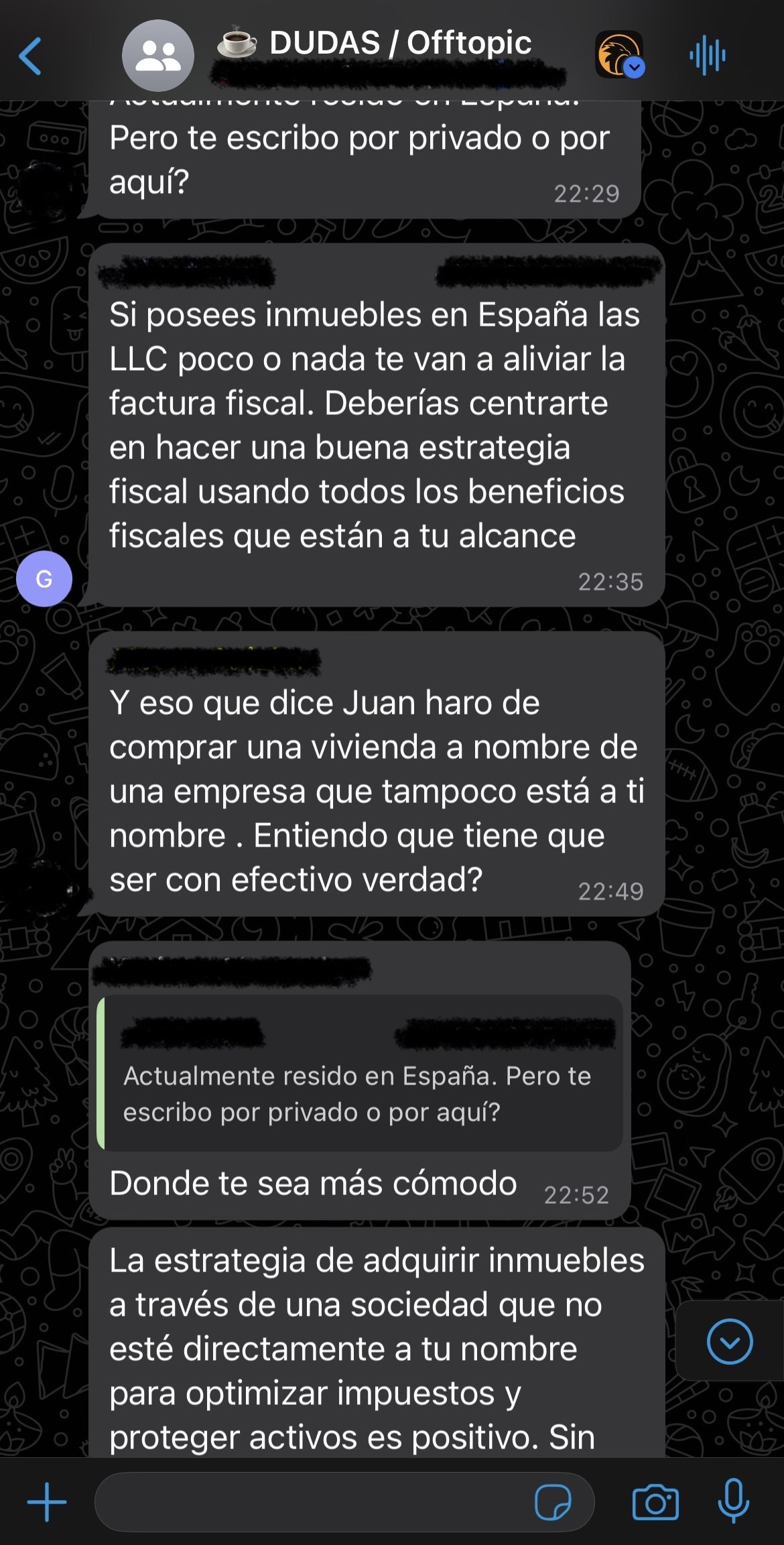Tap the group avatar icon
Viewport: 784px width, 1545px height.
click(x=157, y=56)
